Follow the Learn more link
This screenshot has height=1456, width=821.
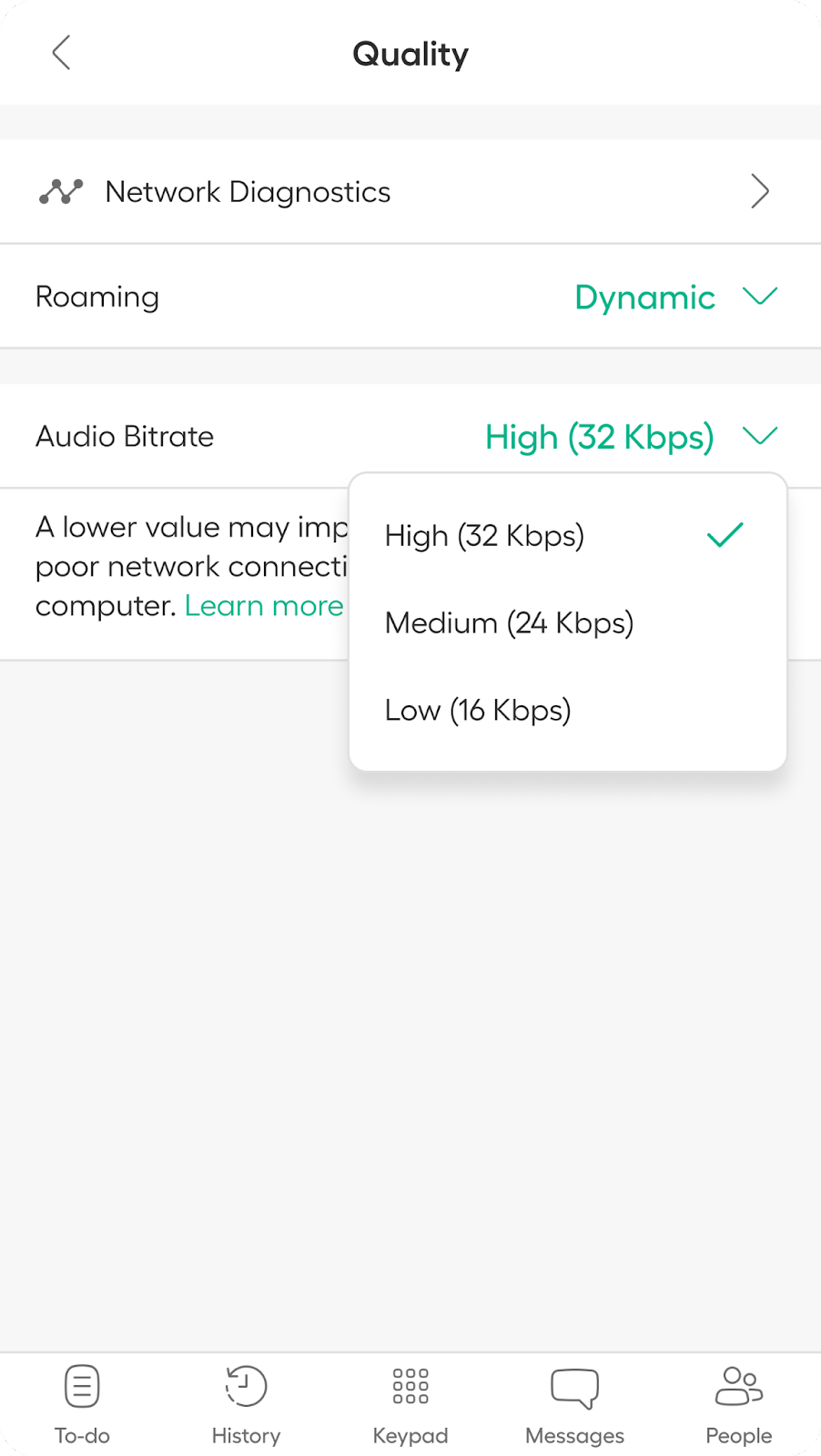(264, 605)
